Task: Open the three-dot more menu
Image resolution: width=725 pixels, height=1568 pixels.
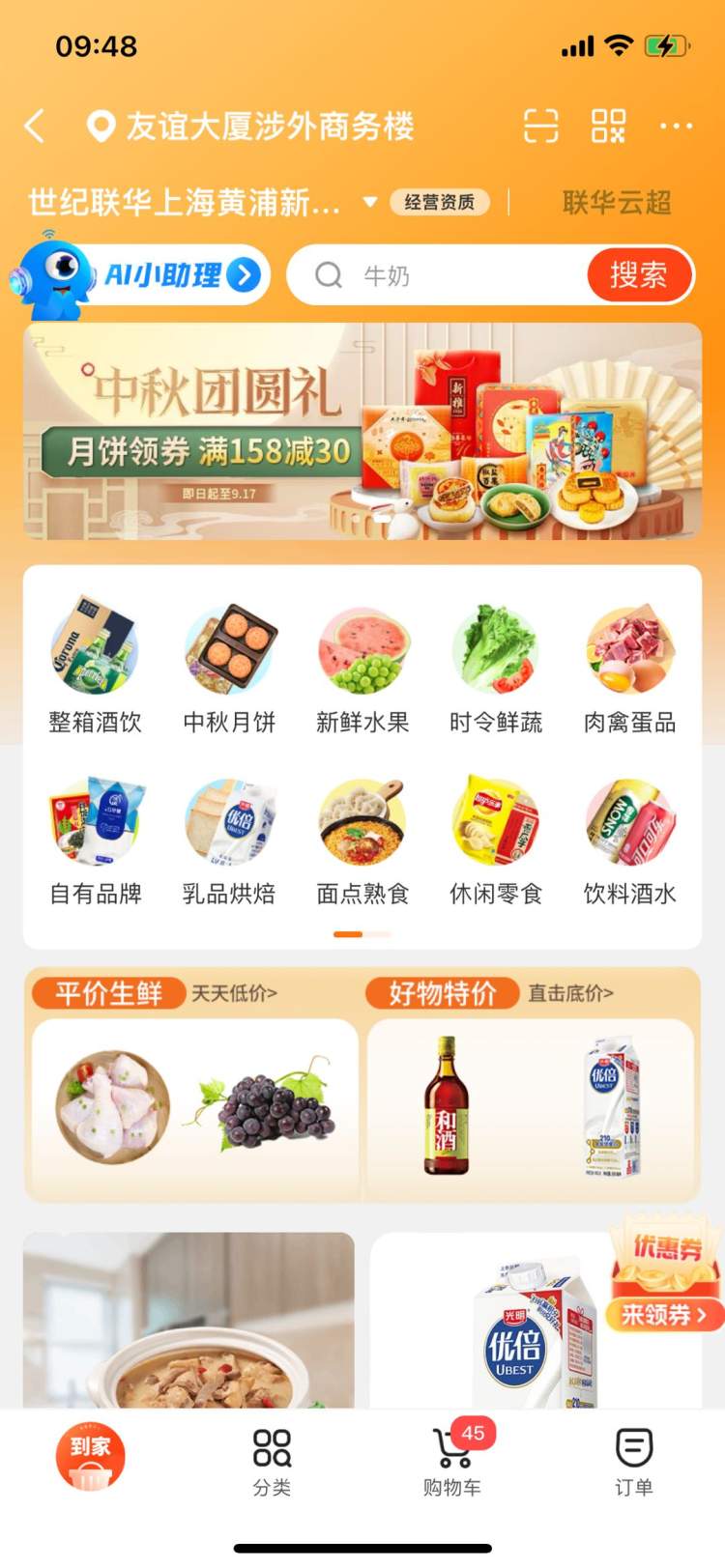Action: [x=676, y=126]
